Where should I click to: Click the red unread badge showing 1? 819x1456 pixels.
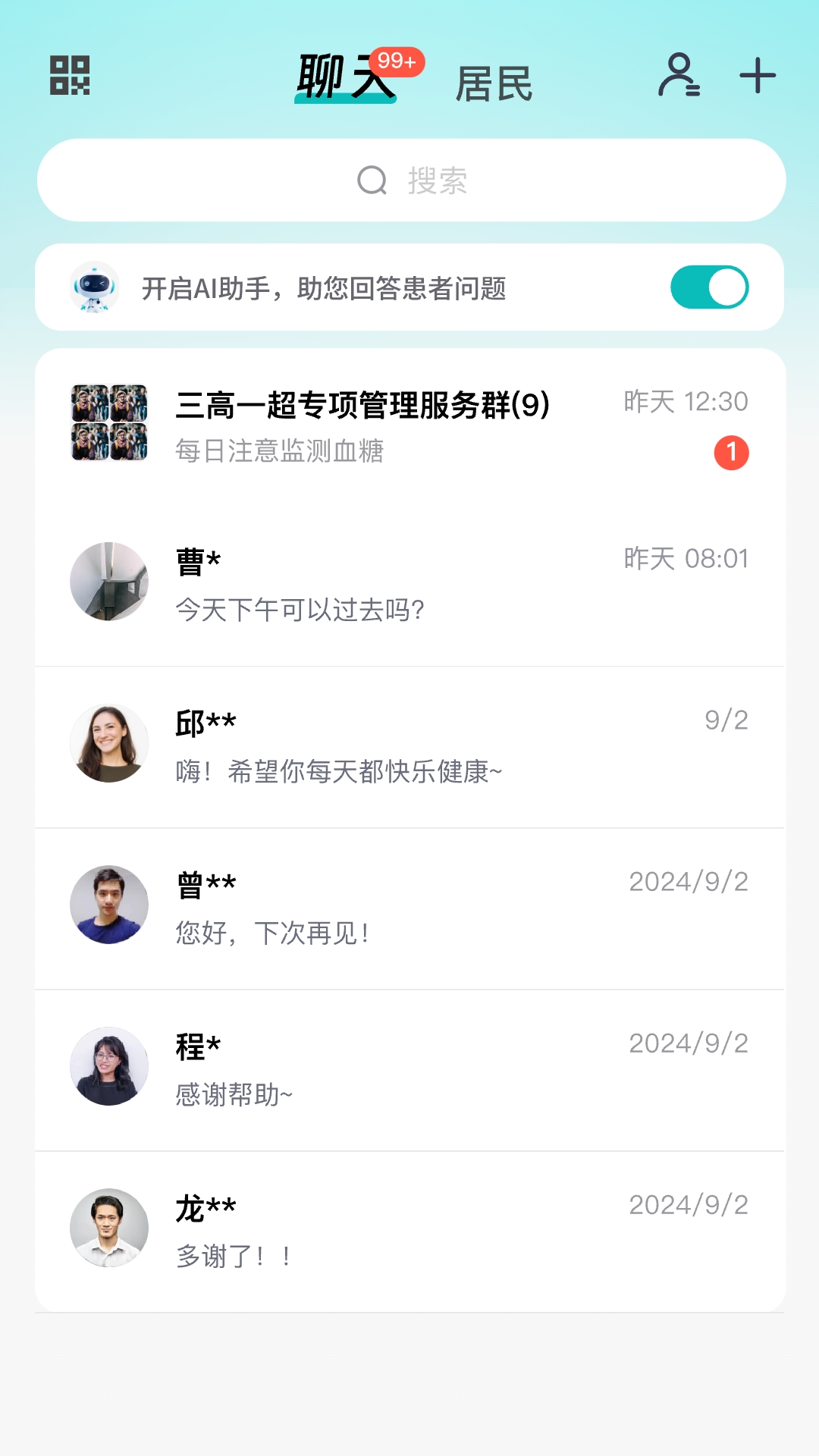point(732,451)
